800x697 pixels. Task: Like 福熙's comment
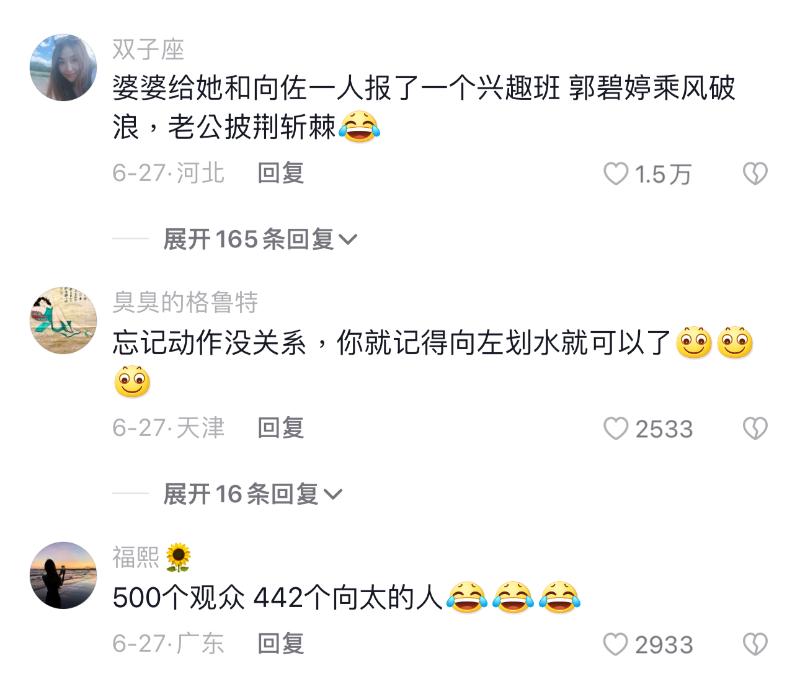(x=616, y=644)
